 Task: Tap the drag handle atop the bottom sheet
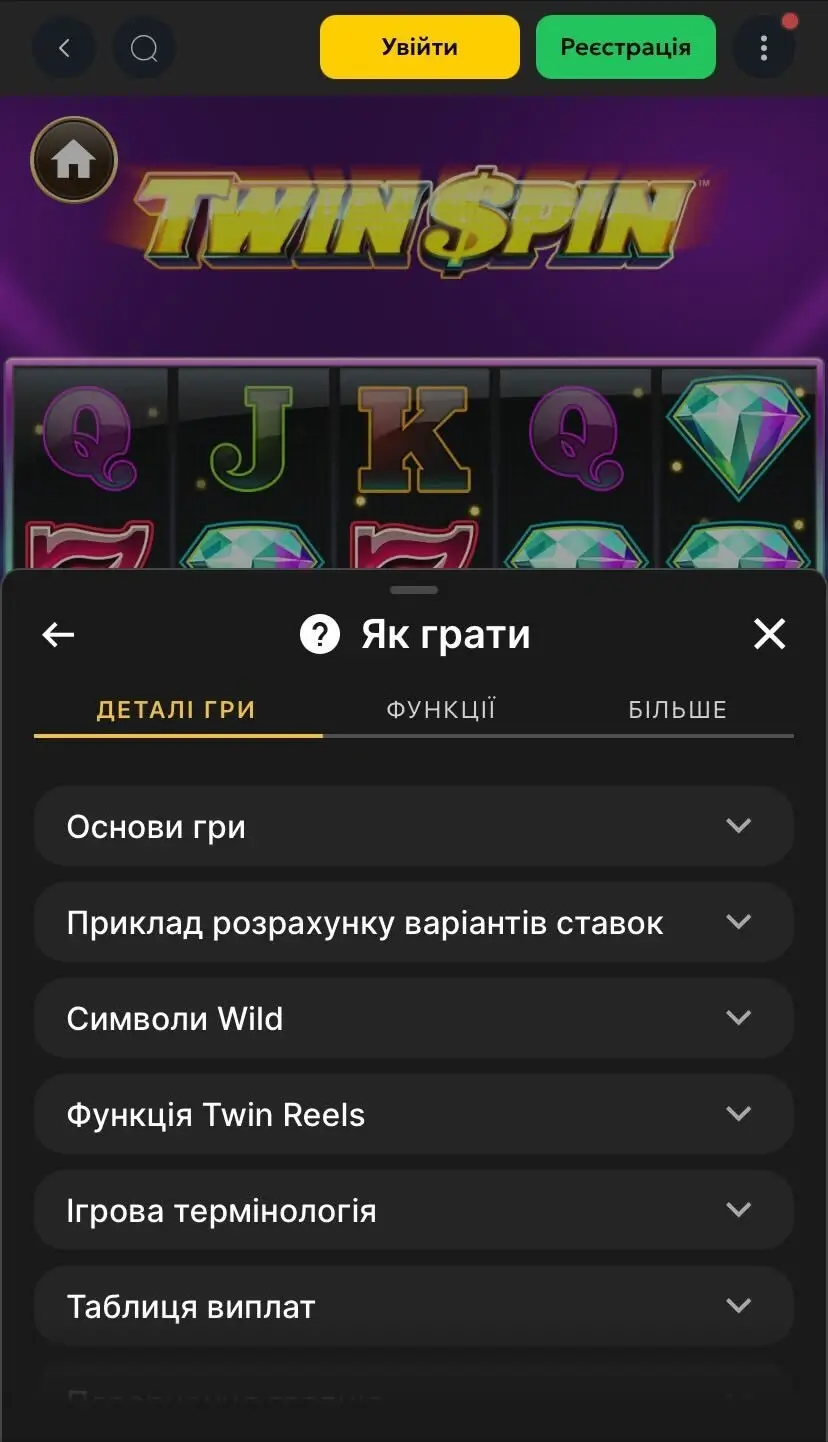pyautogui.click(x=413, y=590)
